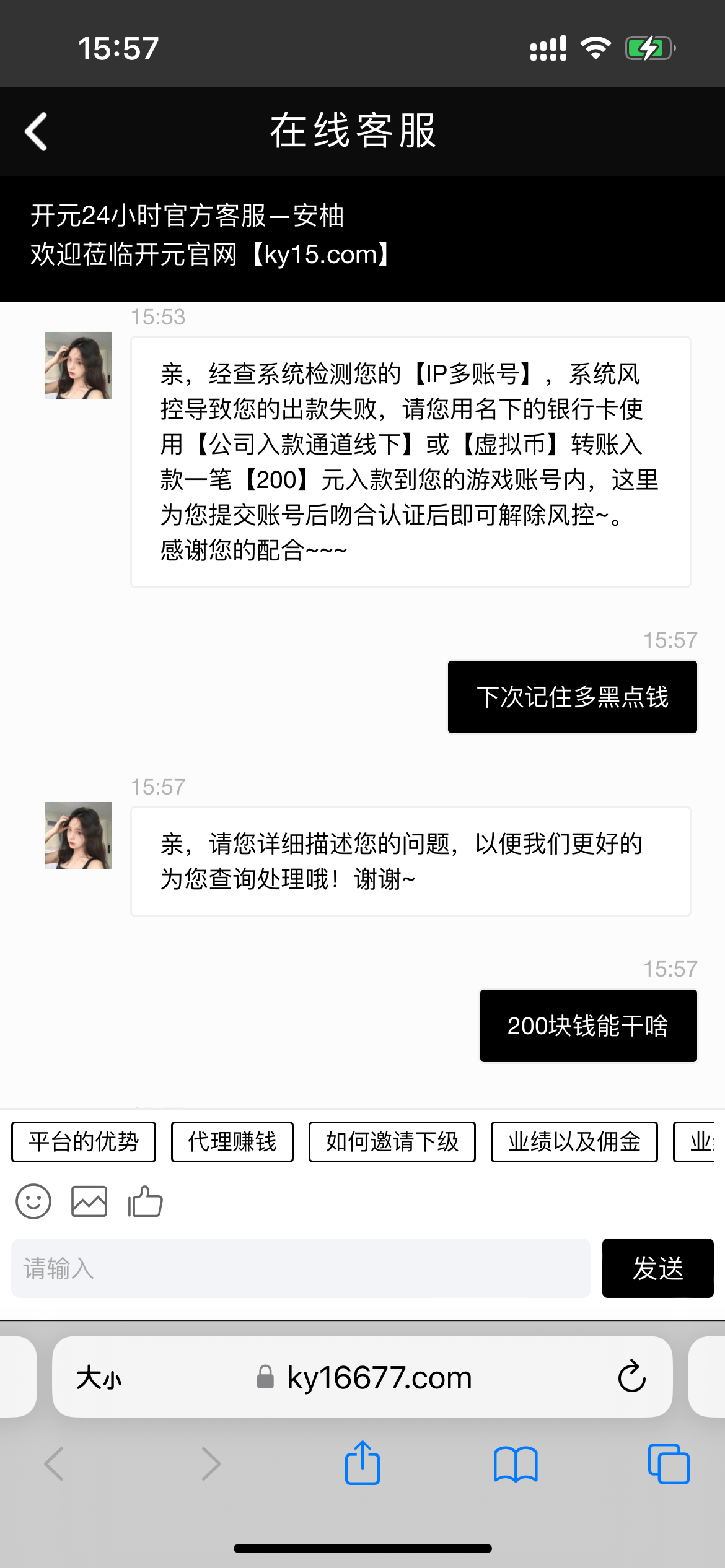Select the 业绩以及佣金 chip
The height and width of the screenshot is (1568, 725).
click(574, 1141)
